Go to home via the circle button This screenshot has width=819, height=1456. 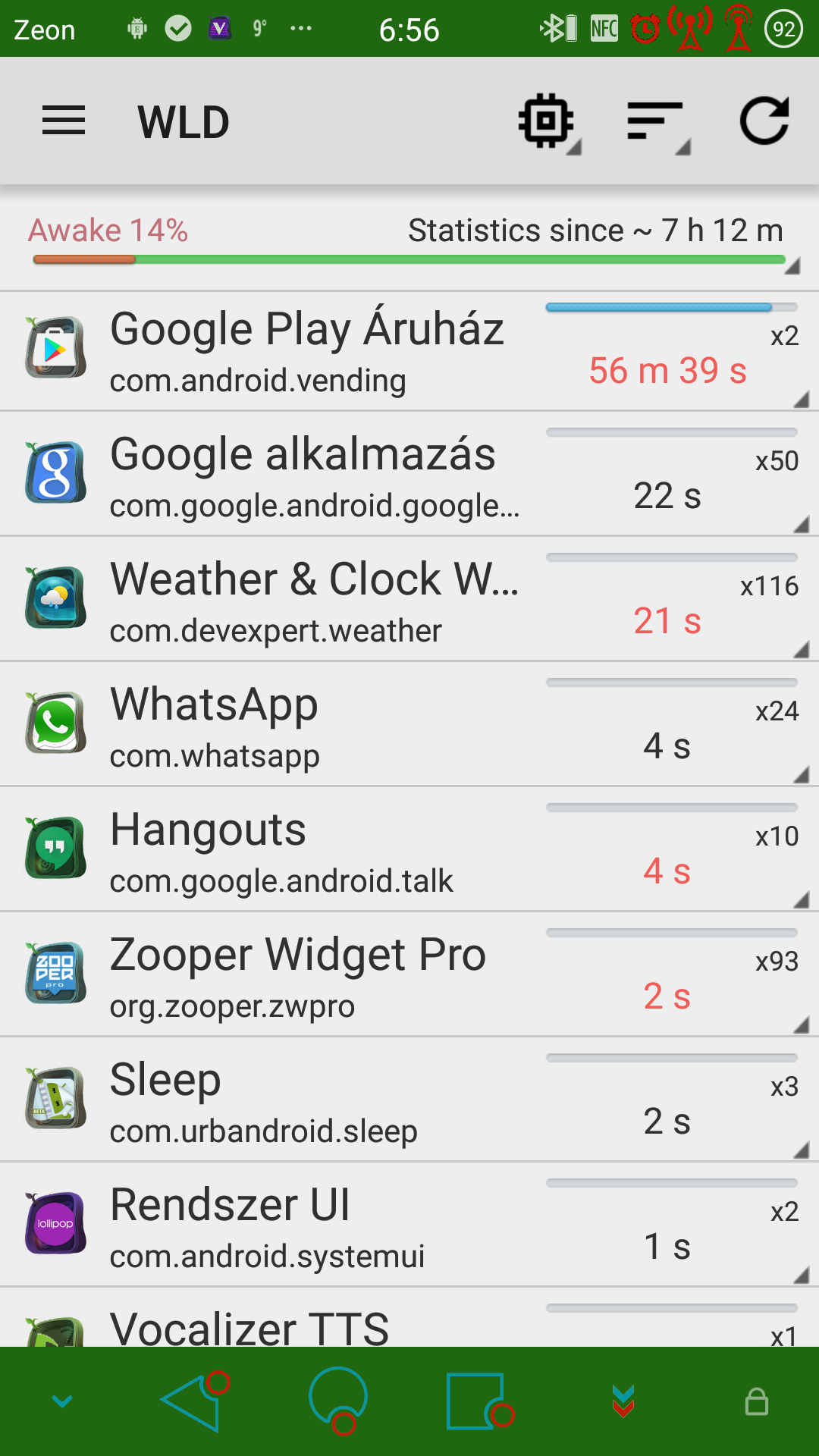[x=338, y=1400]
